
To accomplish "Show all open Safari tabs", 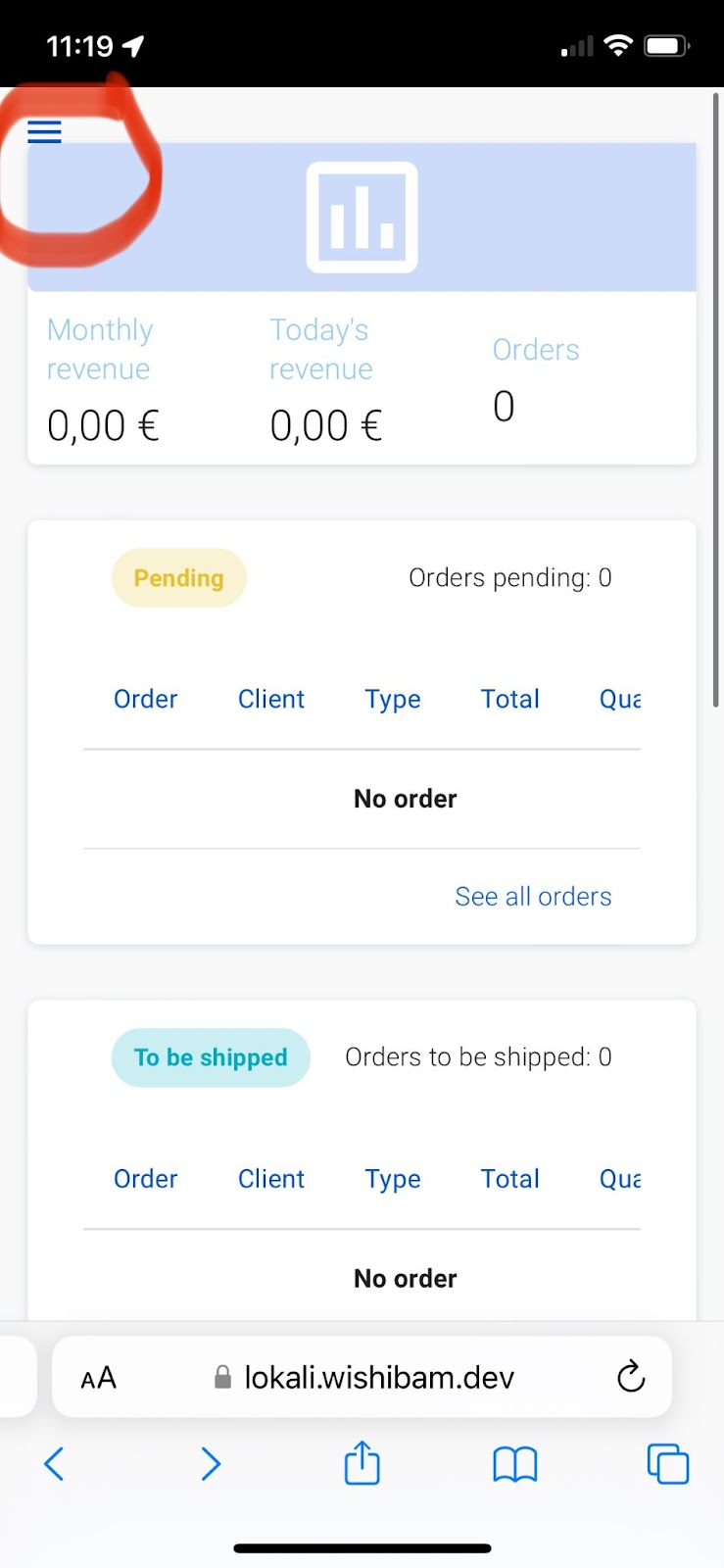I will 668,1464.
